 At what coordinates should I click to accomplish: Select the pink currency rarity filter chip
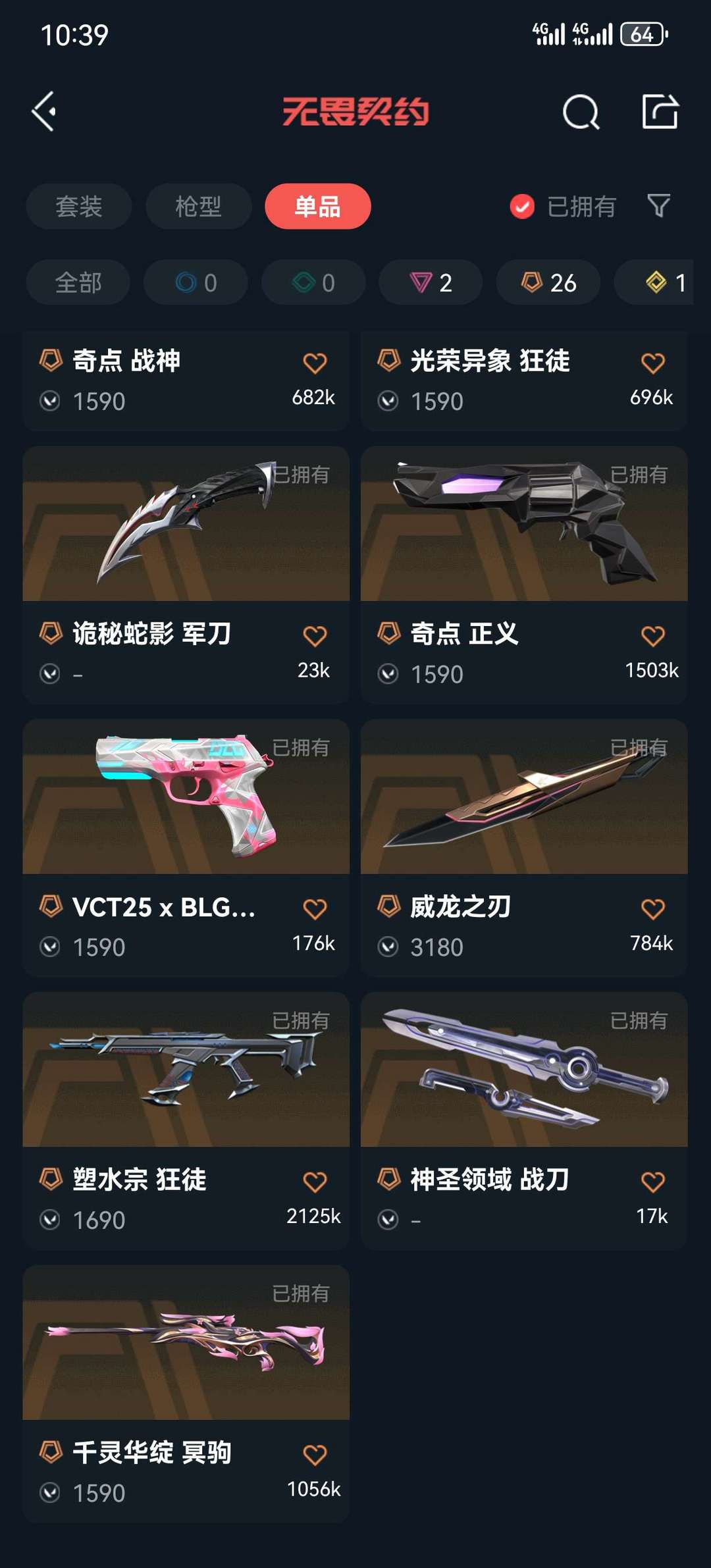pyautogui.click(x=430, y=282)
